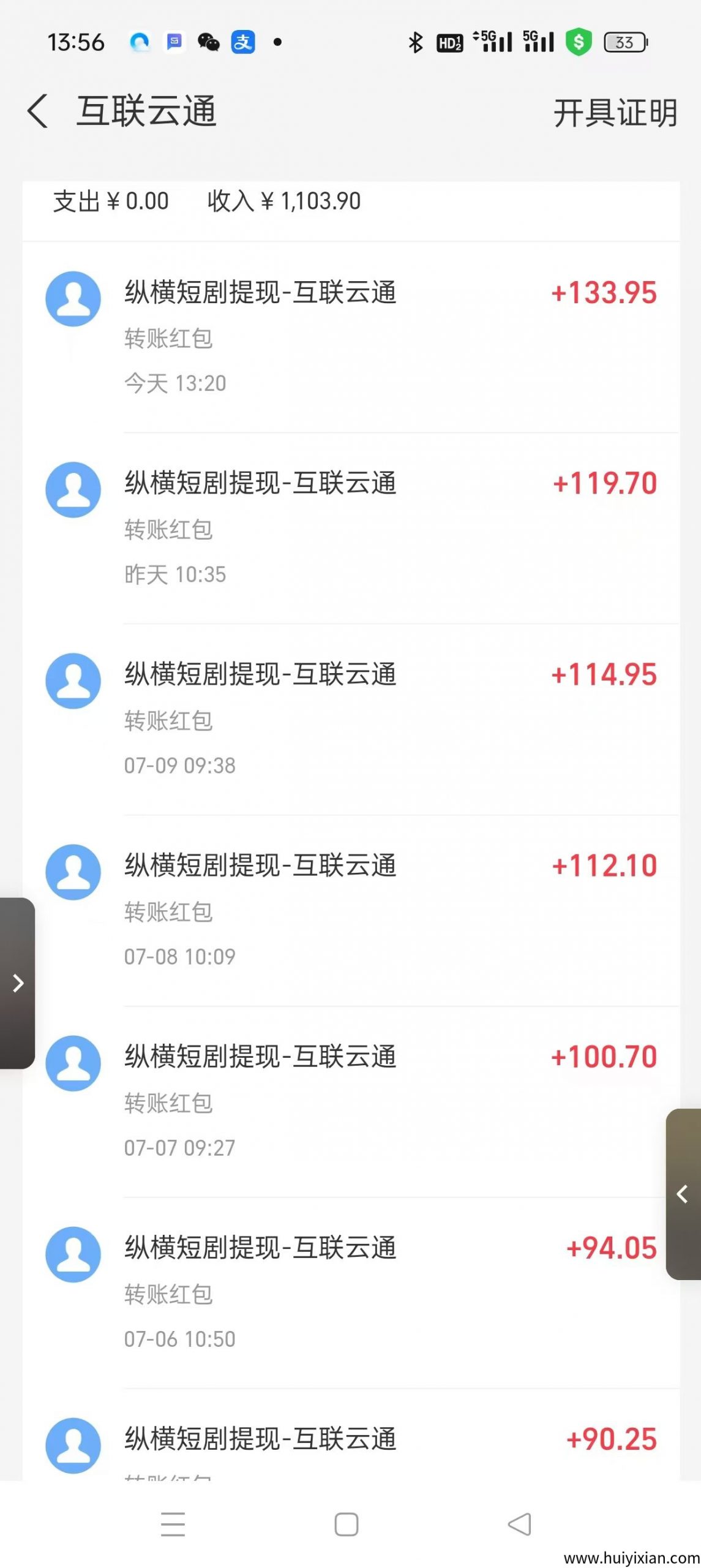Tap the blue browser icon in the status bar

[140, 42]
